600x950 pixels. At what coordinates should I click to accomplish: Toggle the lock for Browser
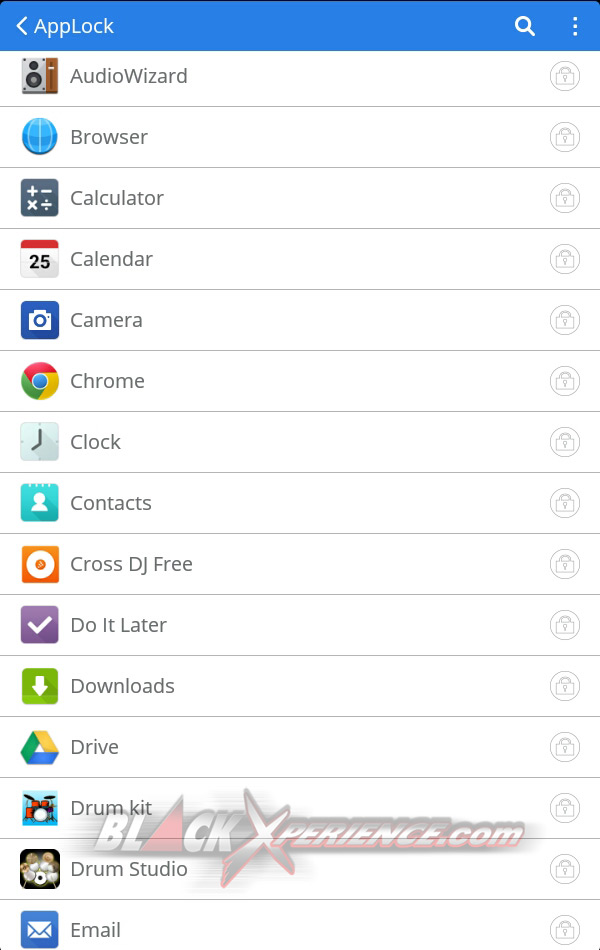pyautogui.click(x=565, y=137)
